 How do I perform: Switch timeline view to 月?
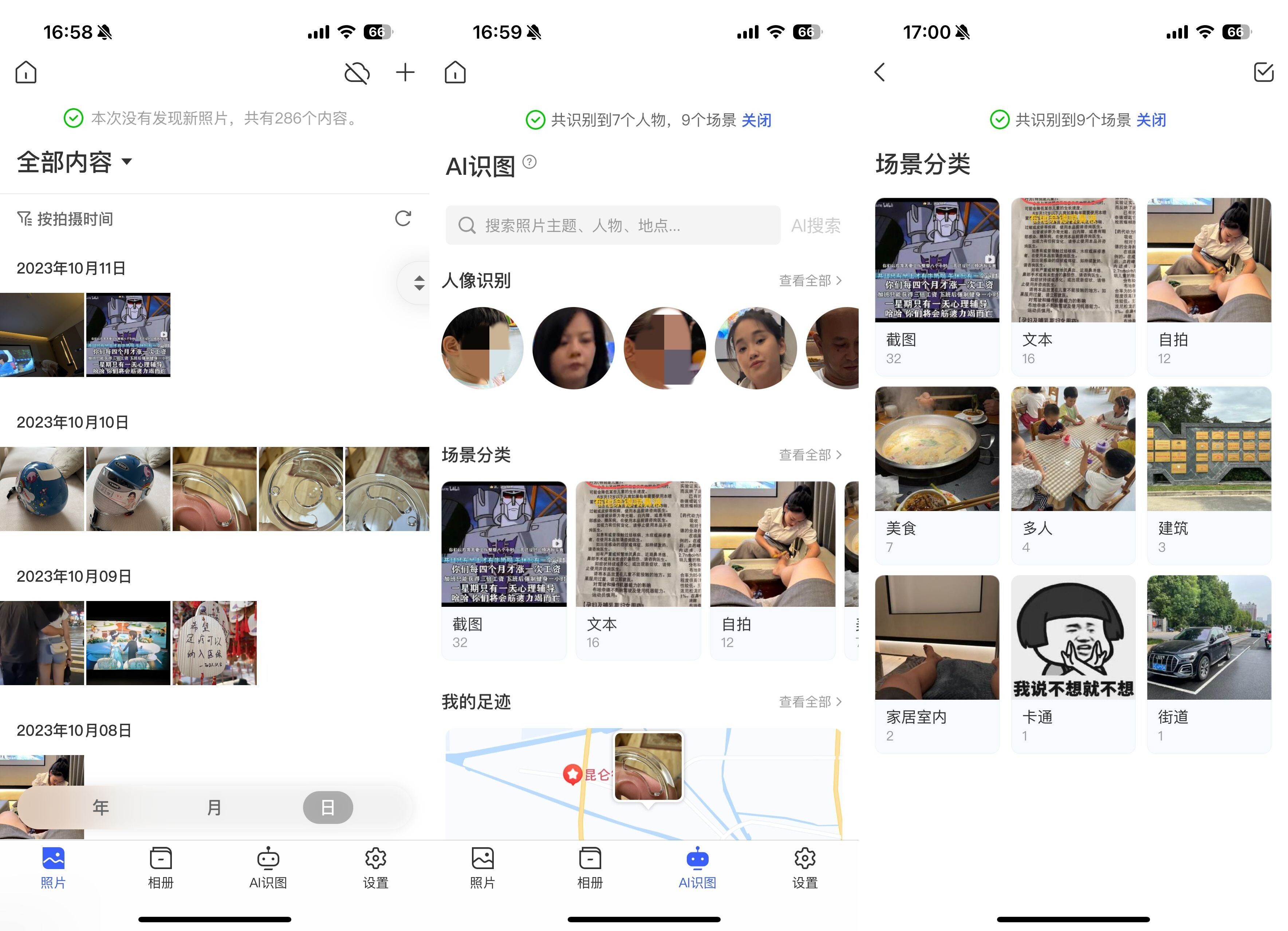214,807
